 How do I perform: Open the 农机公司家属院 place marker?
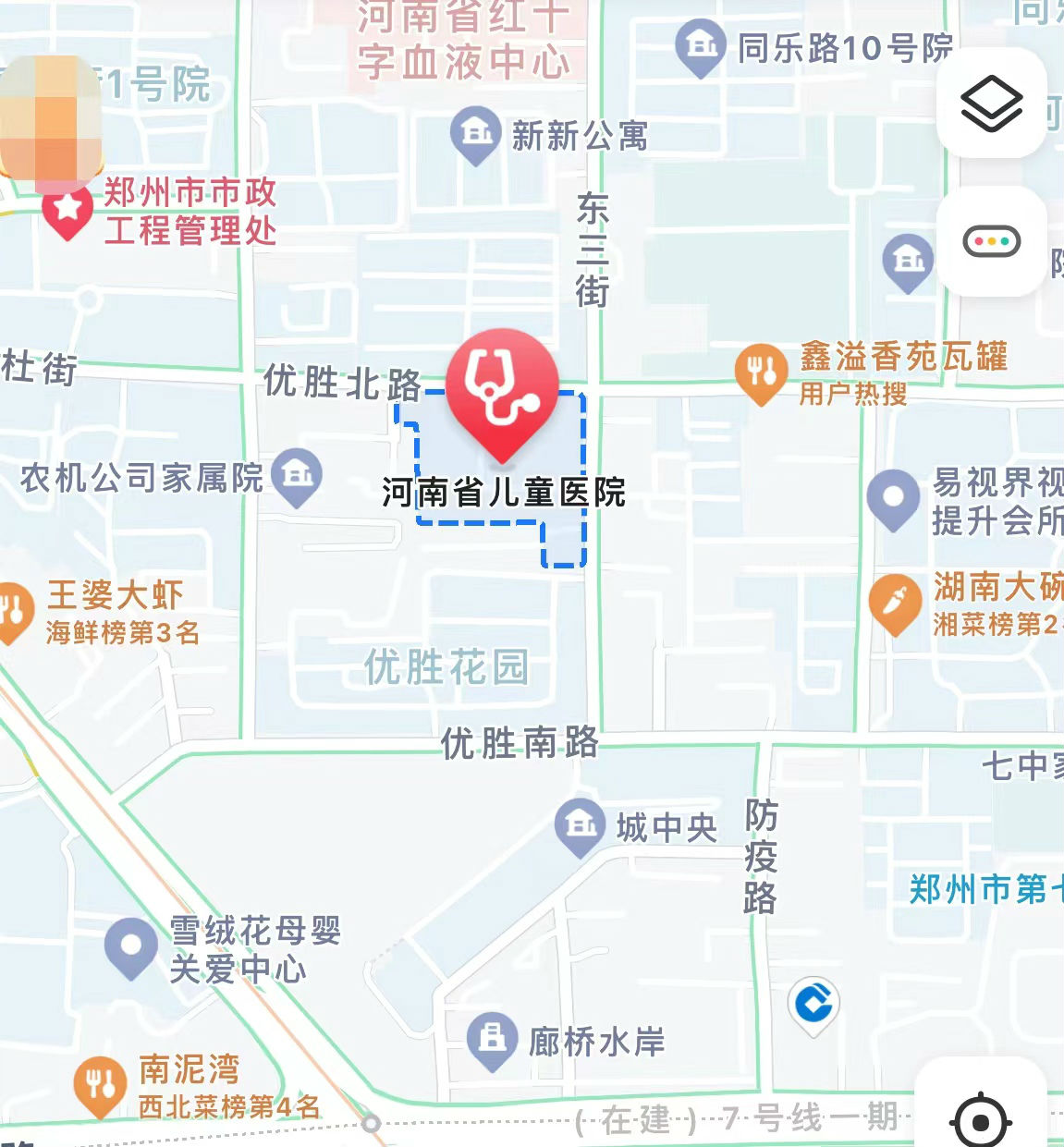(297, 476)
